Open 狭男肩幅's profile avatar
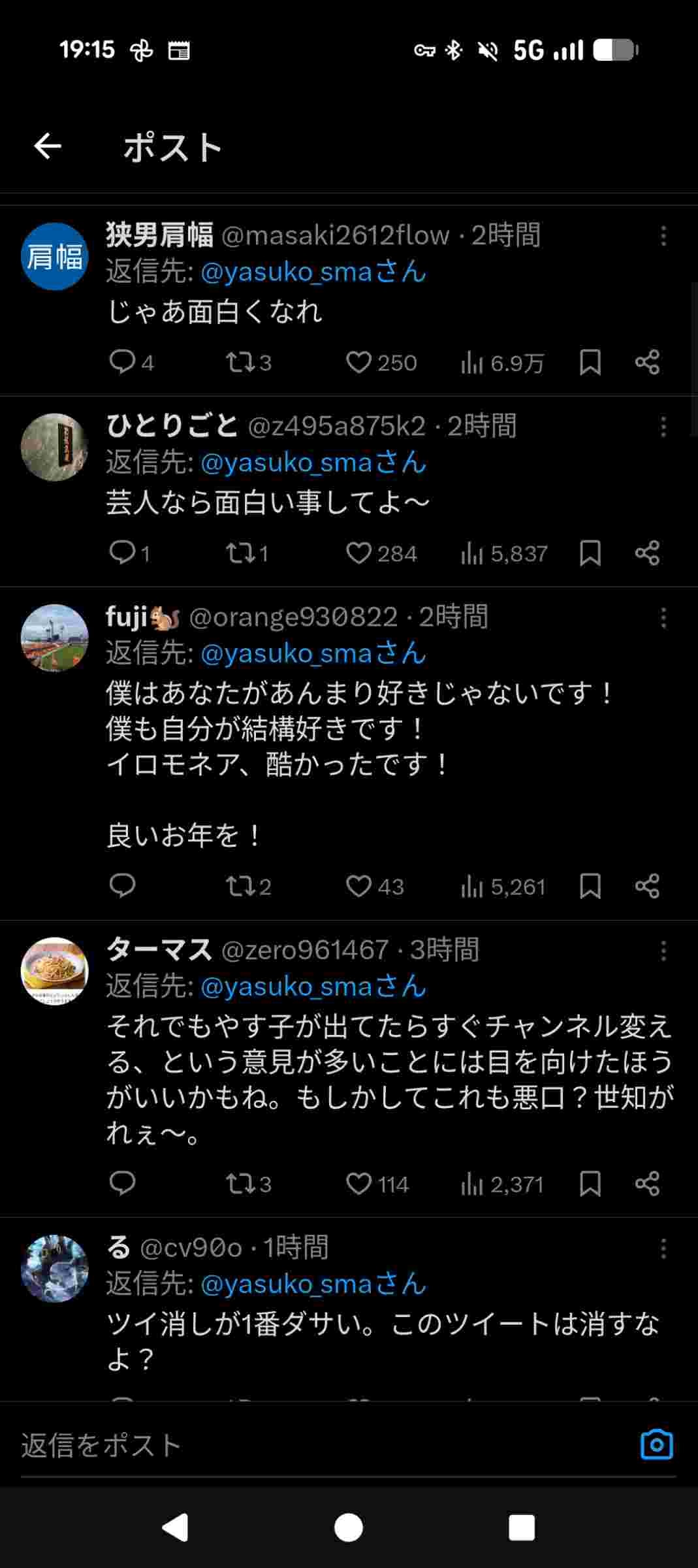Screen dimensions: 698x1568 pyautogui.click(x=54, y=256)
